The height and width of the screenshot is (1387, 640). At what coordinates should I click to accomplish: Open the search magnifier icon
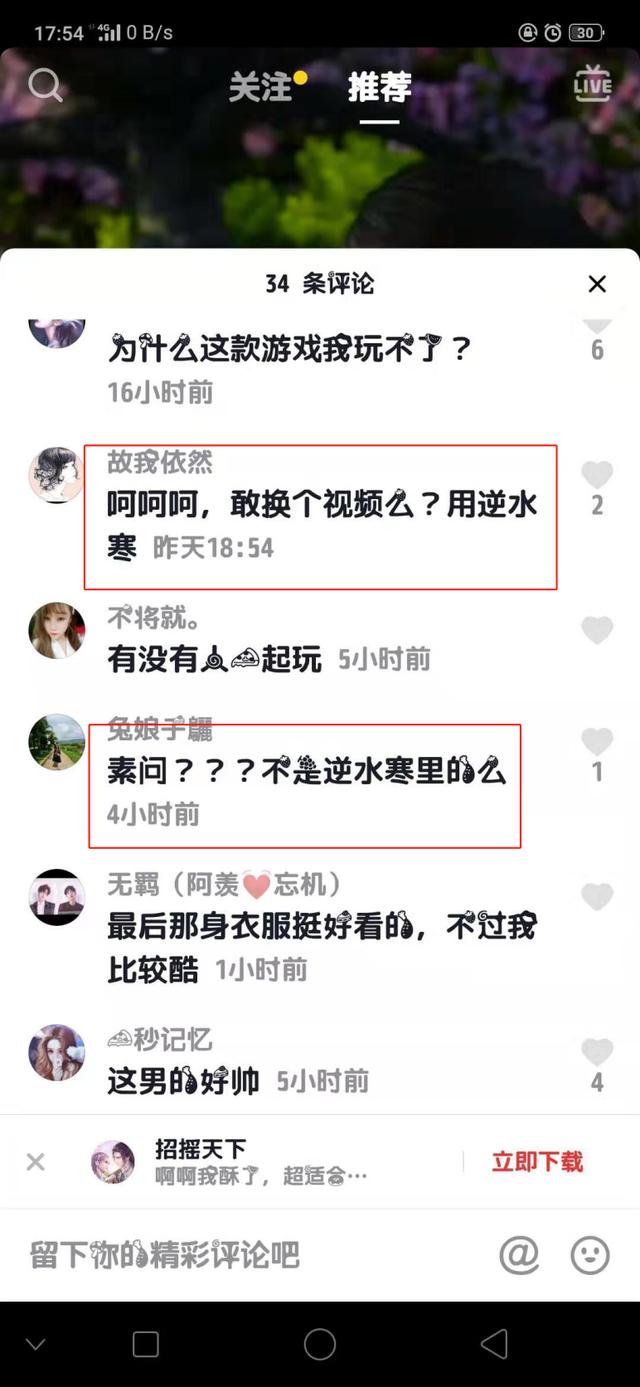coord(45,85)
